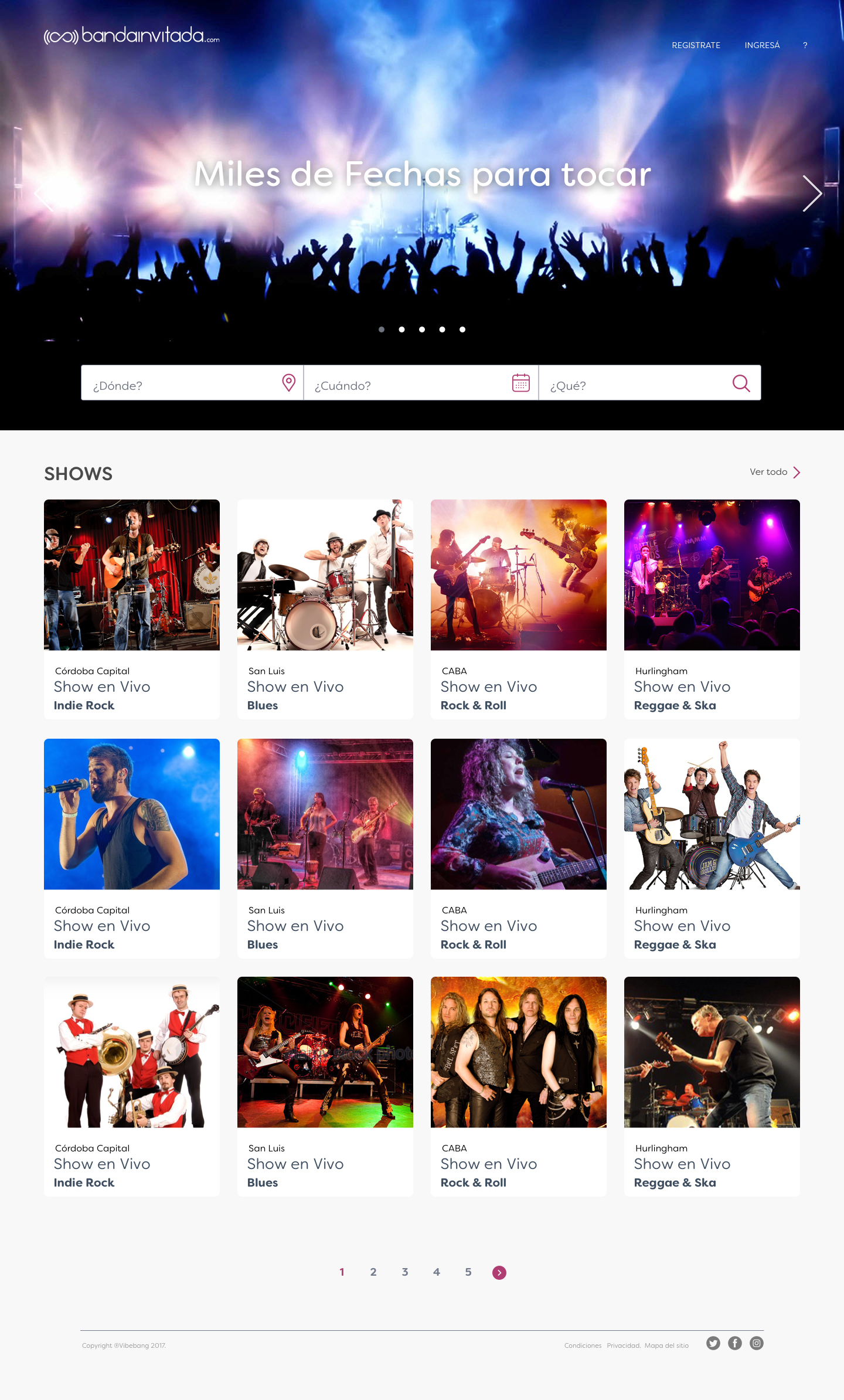
Task: Open the ¿Cuándo? date picker
Action: 421,383
